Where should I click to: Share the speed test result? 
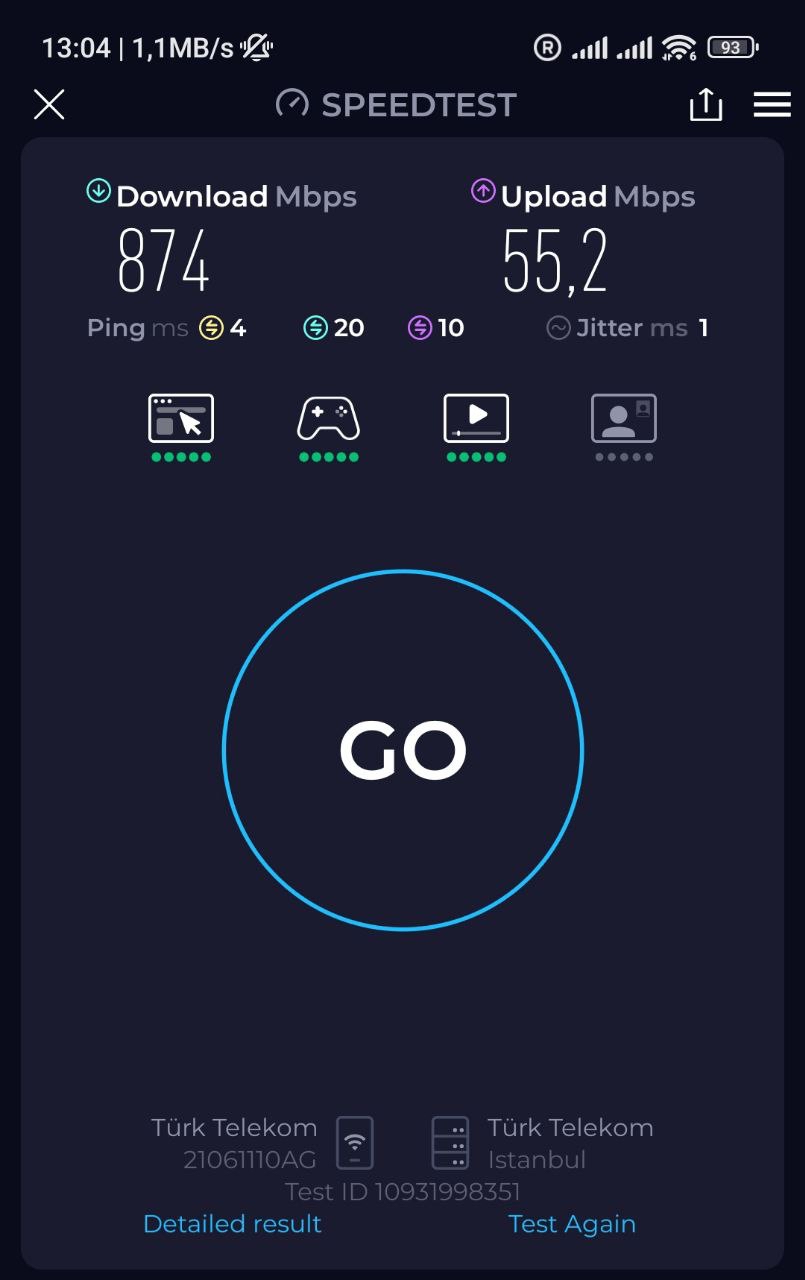[706, 104]
